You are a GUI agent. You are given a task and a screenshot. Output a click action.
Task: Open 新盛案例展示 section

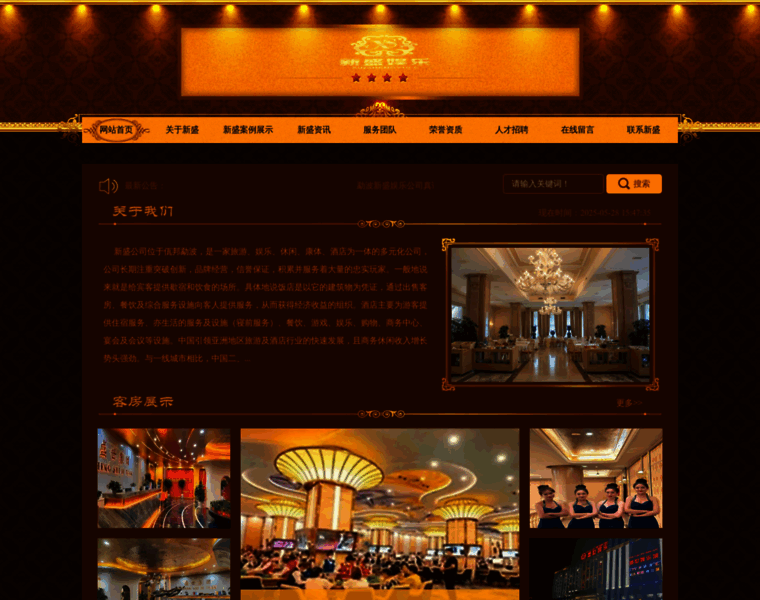coord(248,130)
